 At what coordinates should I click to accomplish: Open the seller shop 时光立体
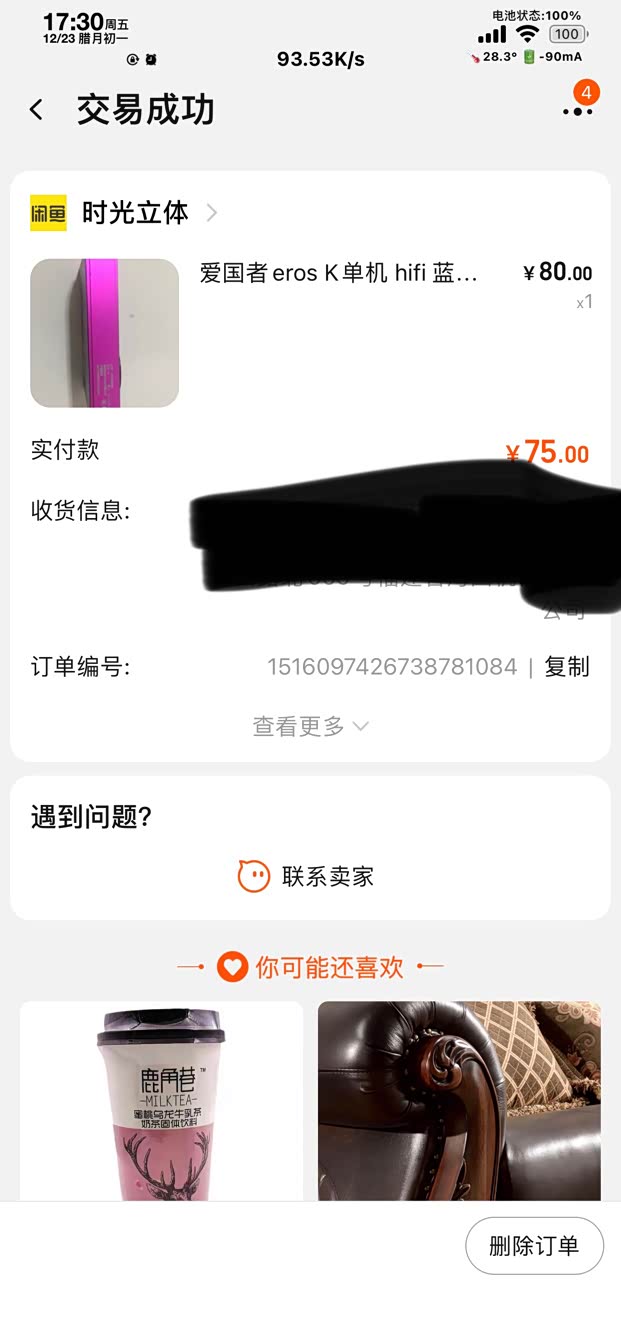pyautogui.click(x=135, y=213)
